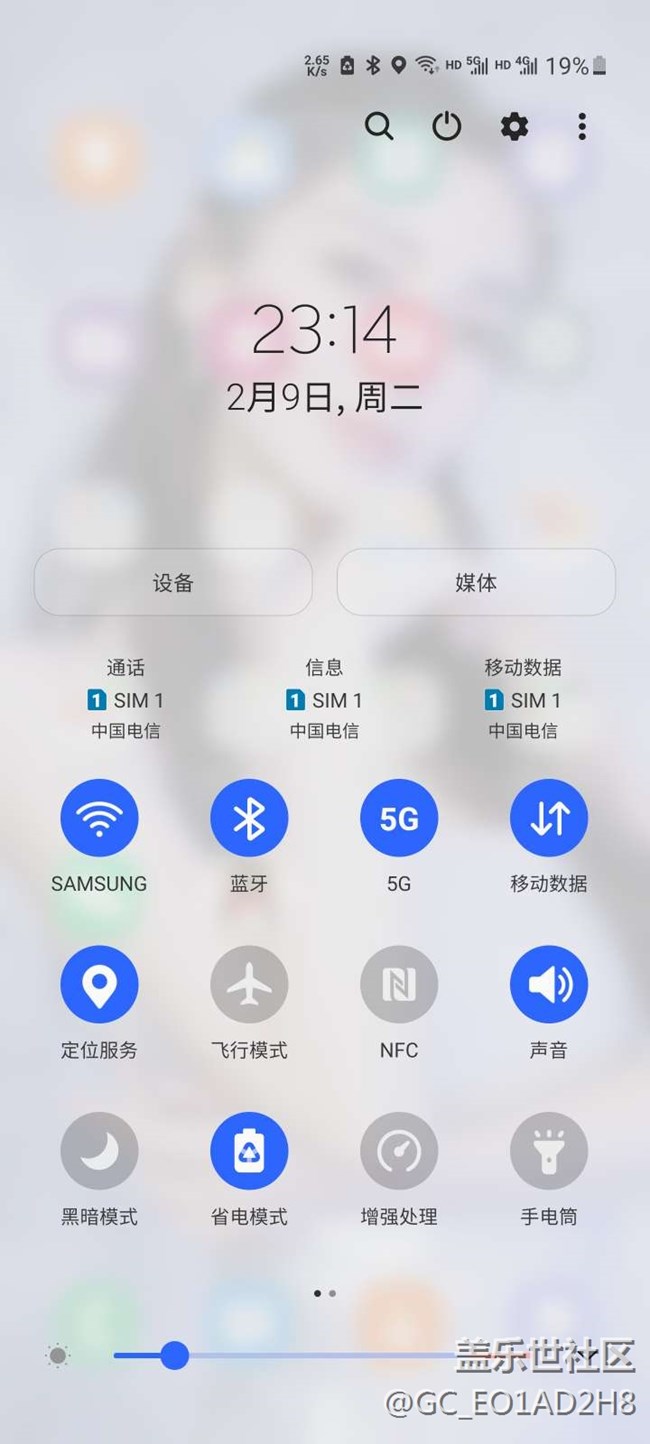
Task: Turn off the 移动数据 tile with arrows
Action: click(x=549, y=818)
